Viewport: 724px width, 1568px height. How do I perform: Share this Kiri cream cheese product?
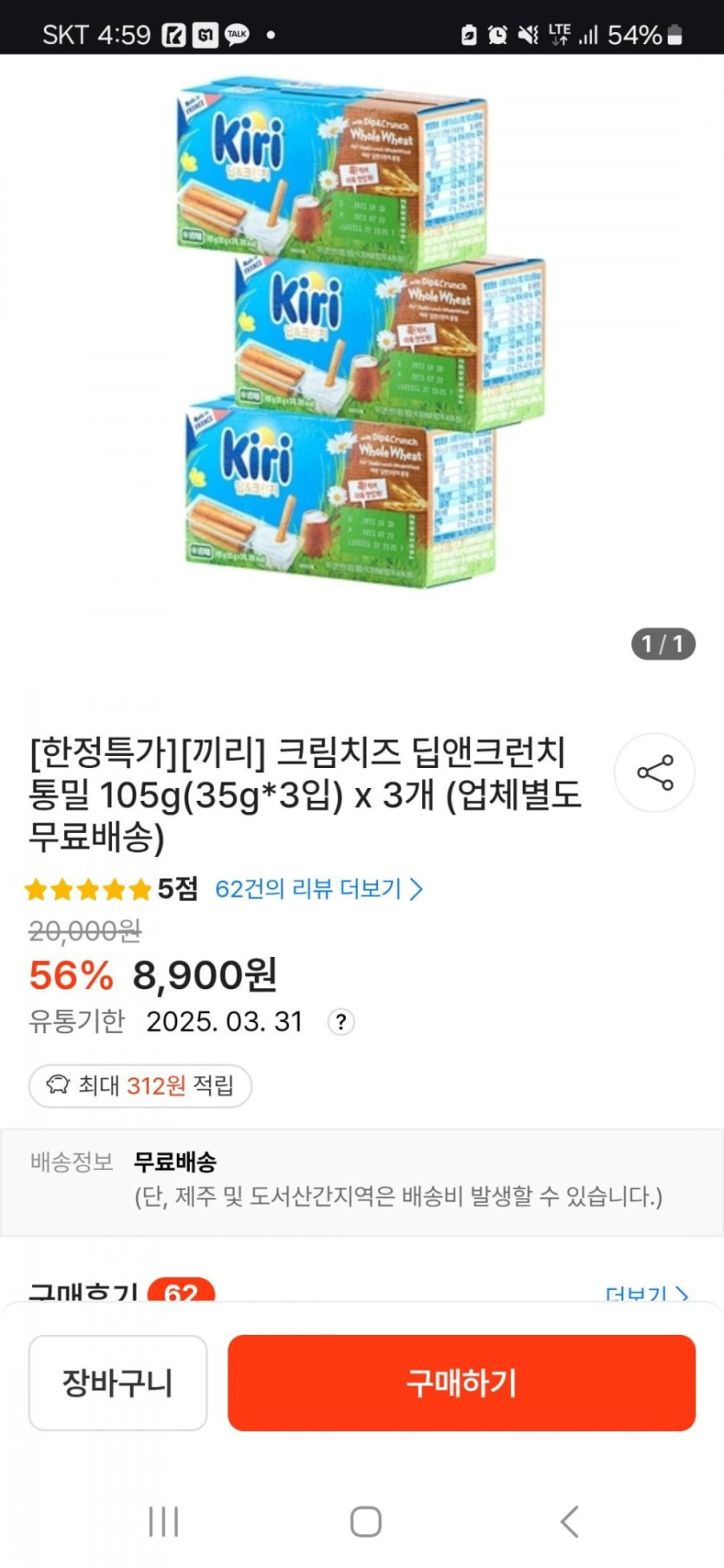tap(655, 772)
